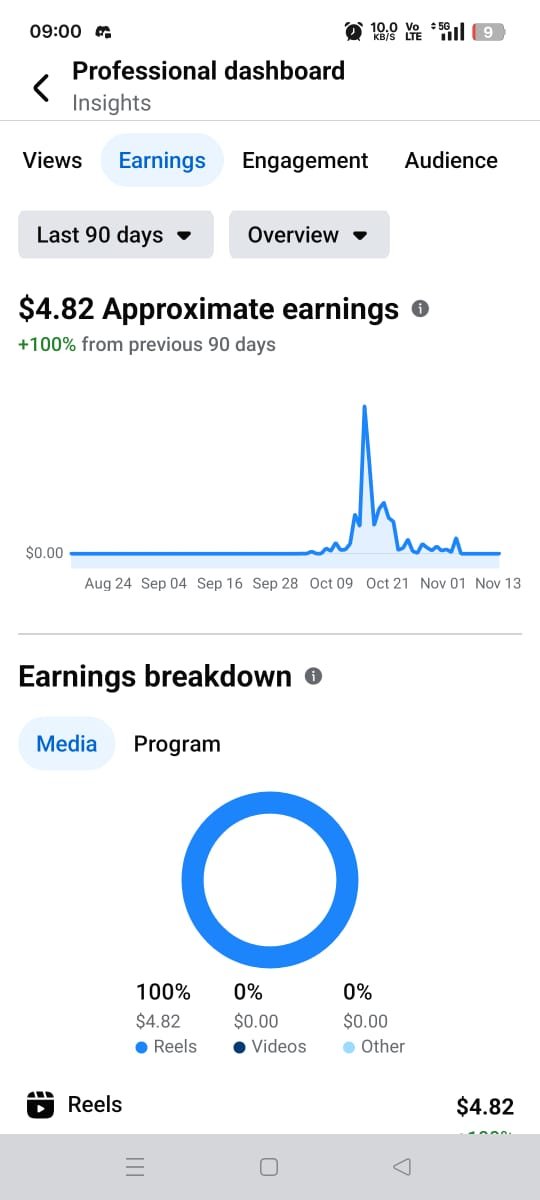This screenshot has width=540, height=1200.
Task: Select the Media breakdown chip
Action: [67, 744]
